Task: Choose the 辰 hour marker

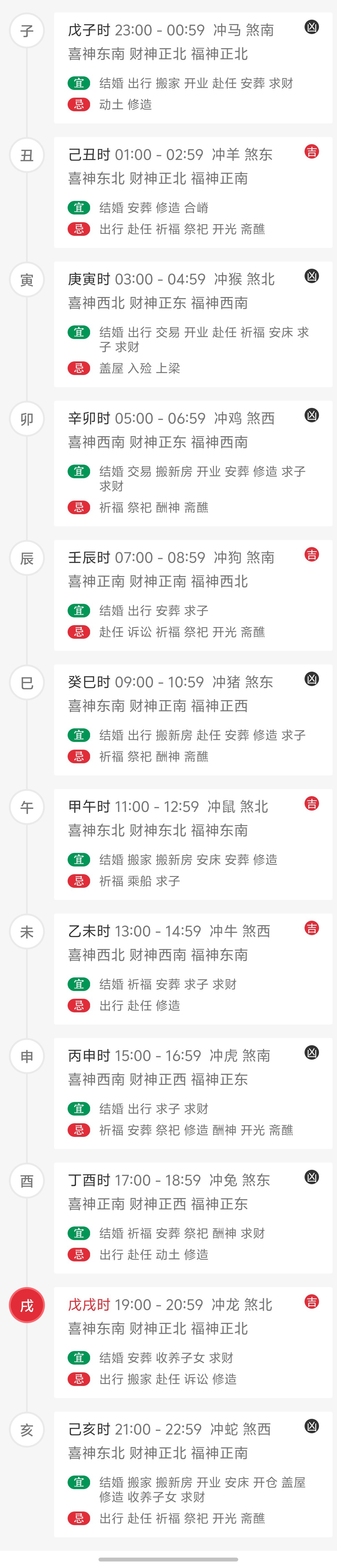Action: click(x=27, y=558)
